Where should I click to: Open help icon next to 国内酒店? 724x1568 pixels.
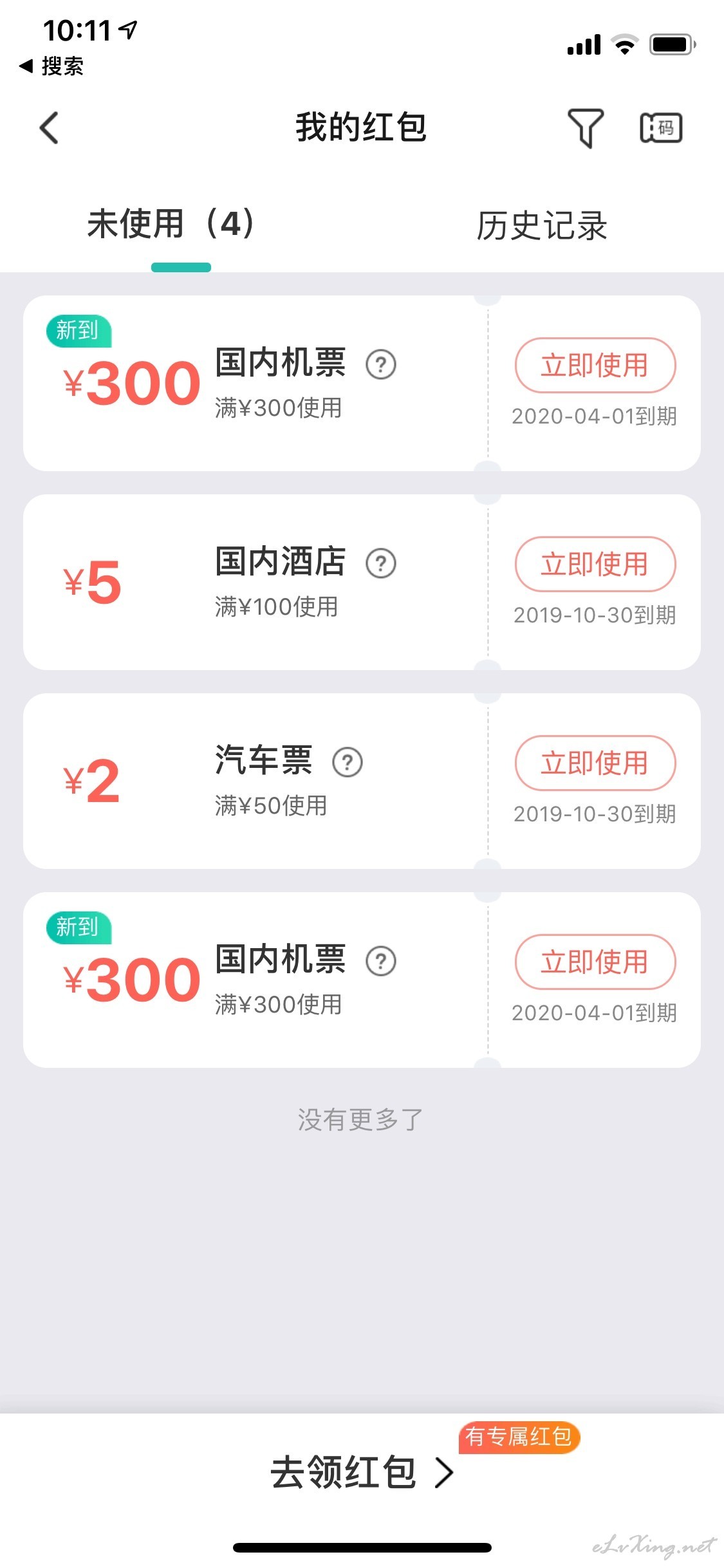(x=381, y=563)
